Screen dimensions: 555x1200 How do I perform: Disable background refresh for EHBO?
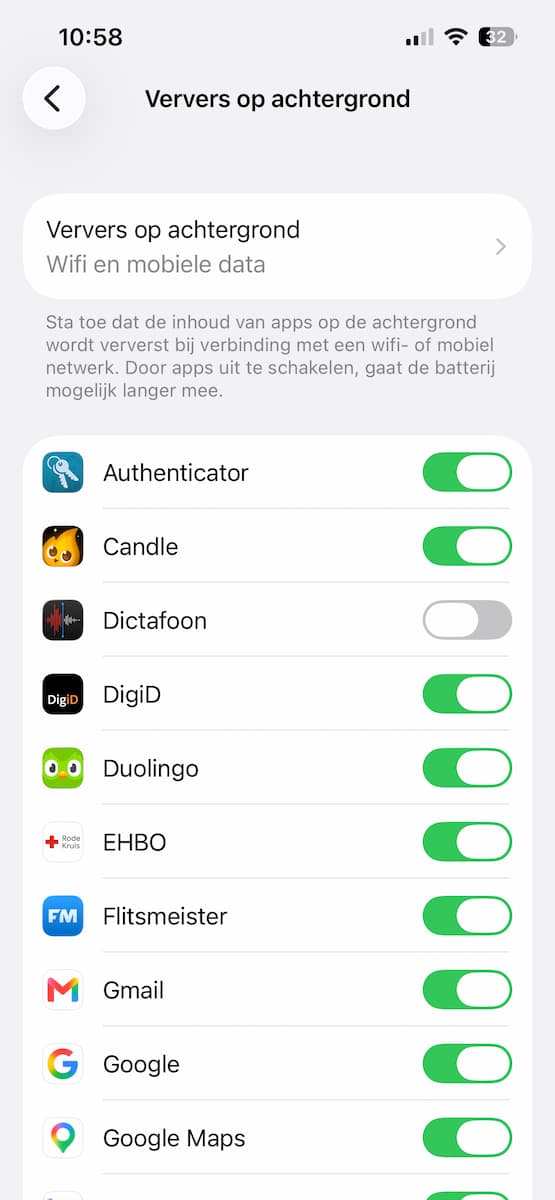pyautogui.click(x=467, y=842)
